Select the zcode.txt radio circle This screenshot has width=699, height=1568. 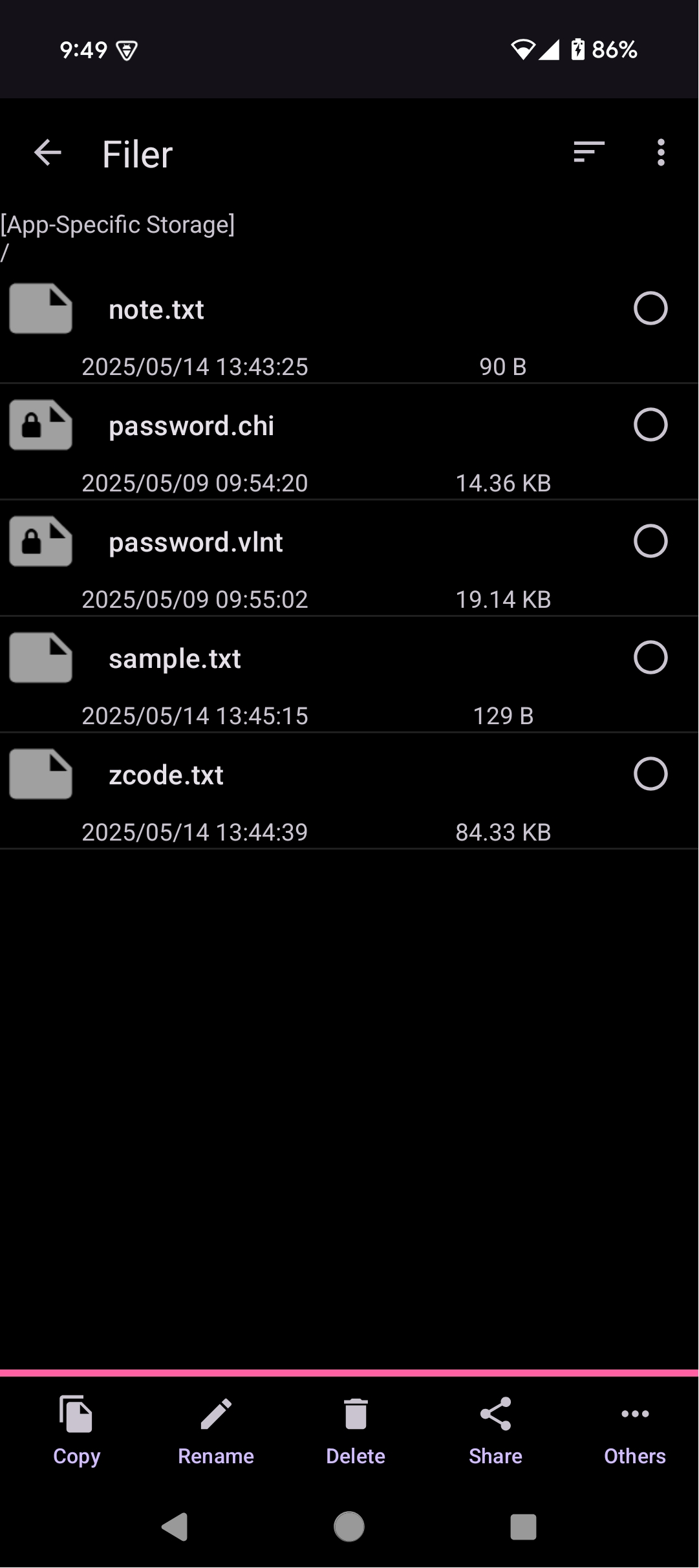point(650,774)
